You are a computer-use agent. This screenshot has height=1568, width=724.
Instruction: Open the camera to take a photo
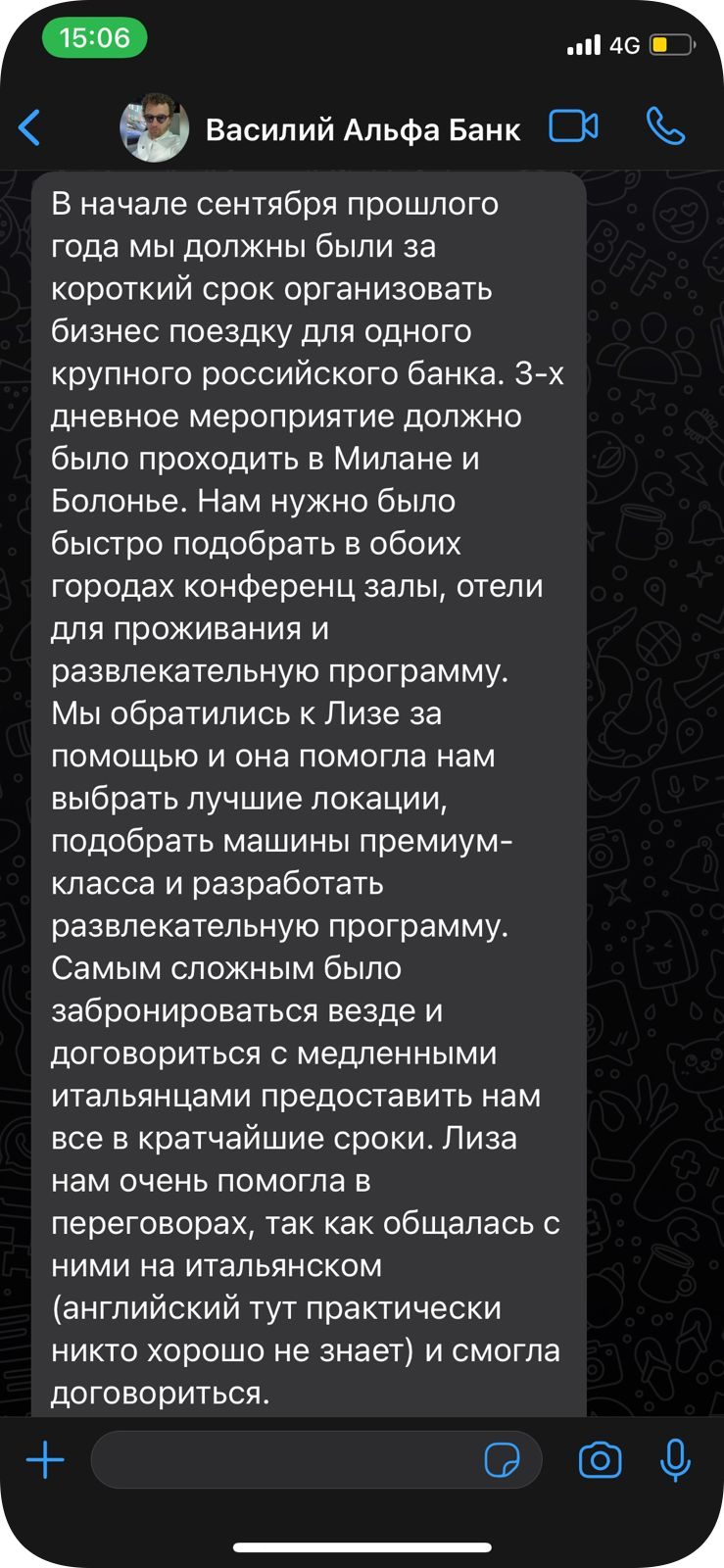(x=601, y=1460)
